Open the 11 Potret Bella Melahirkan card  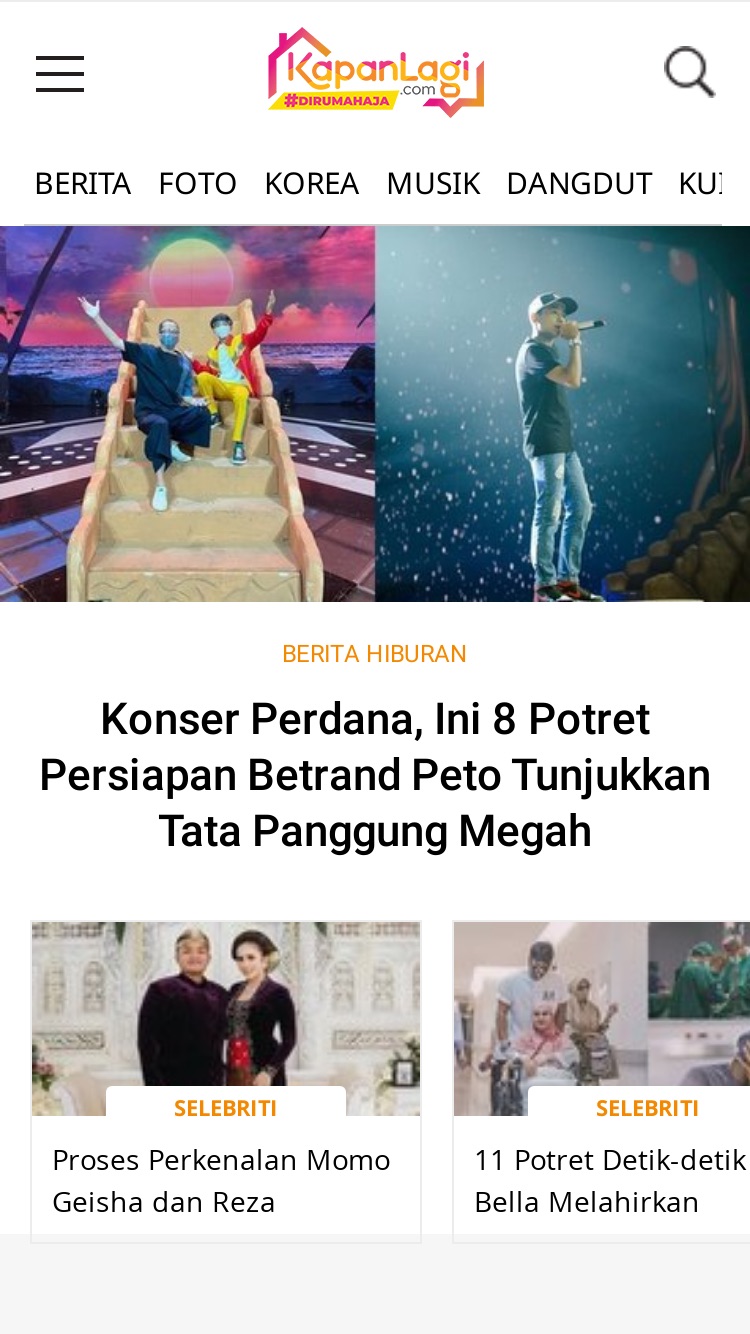tap(601, 1081)
